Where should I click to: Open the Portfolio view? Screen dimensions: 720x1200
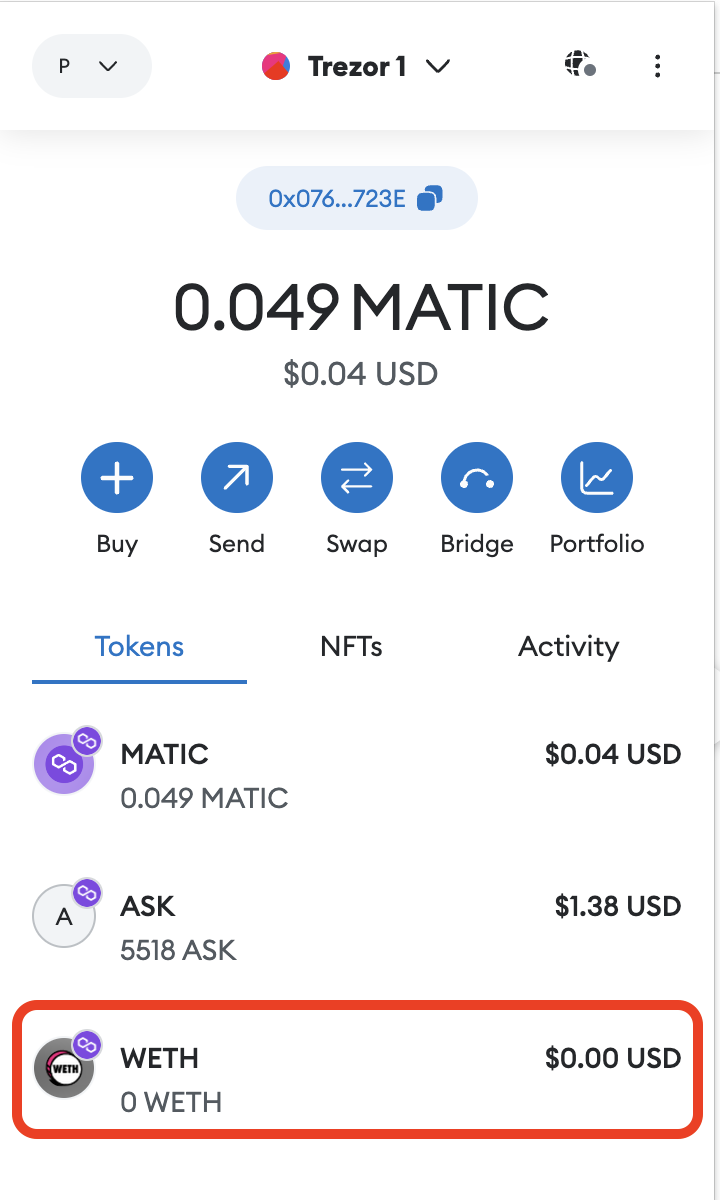[x=597, y=479]
